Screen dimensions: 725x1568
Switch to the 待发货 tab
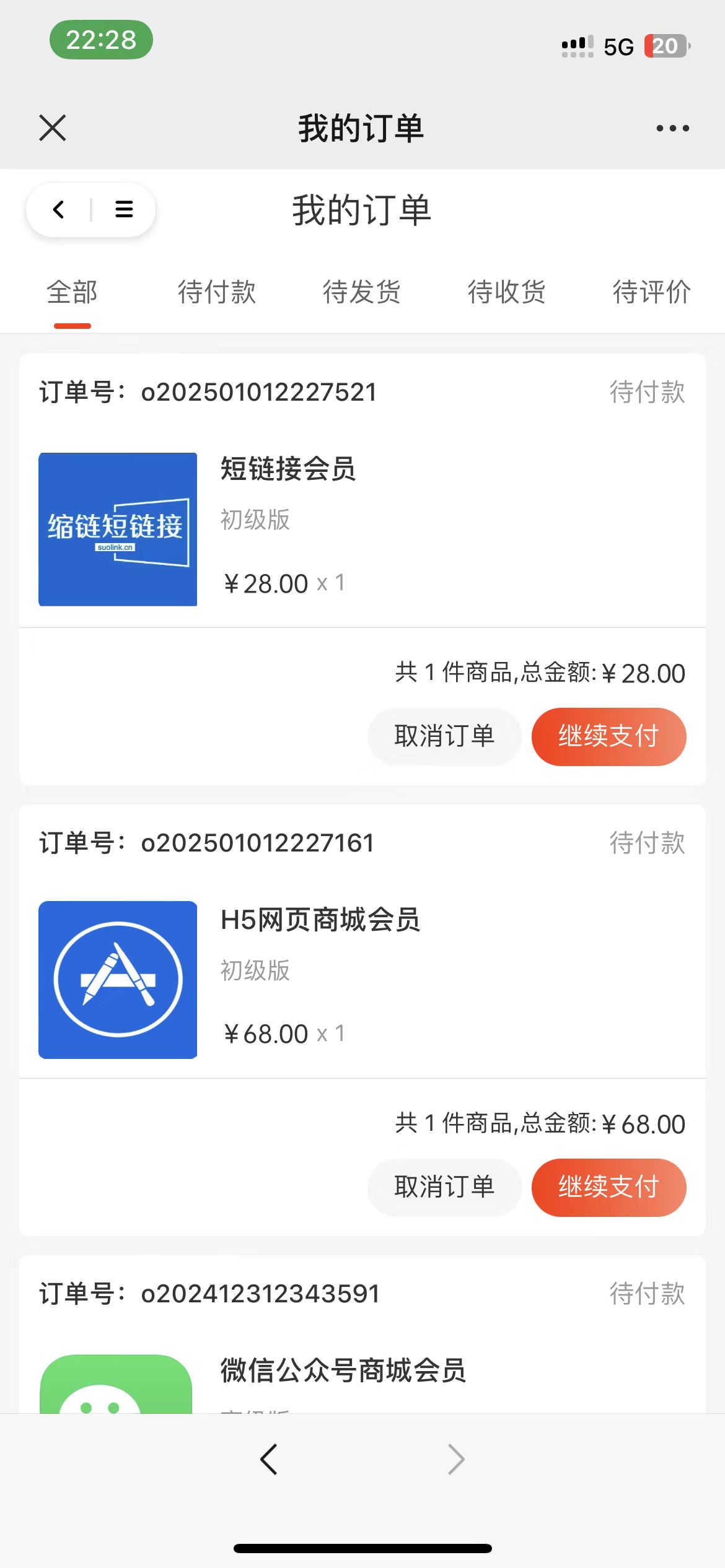[x=362, y=292]
